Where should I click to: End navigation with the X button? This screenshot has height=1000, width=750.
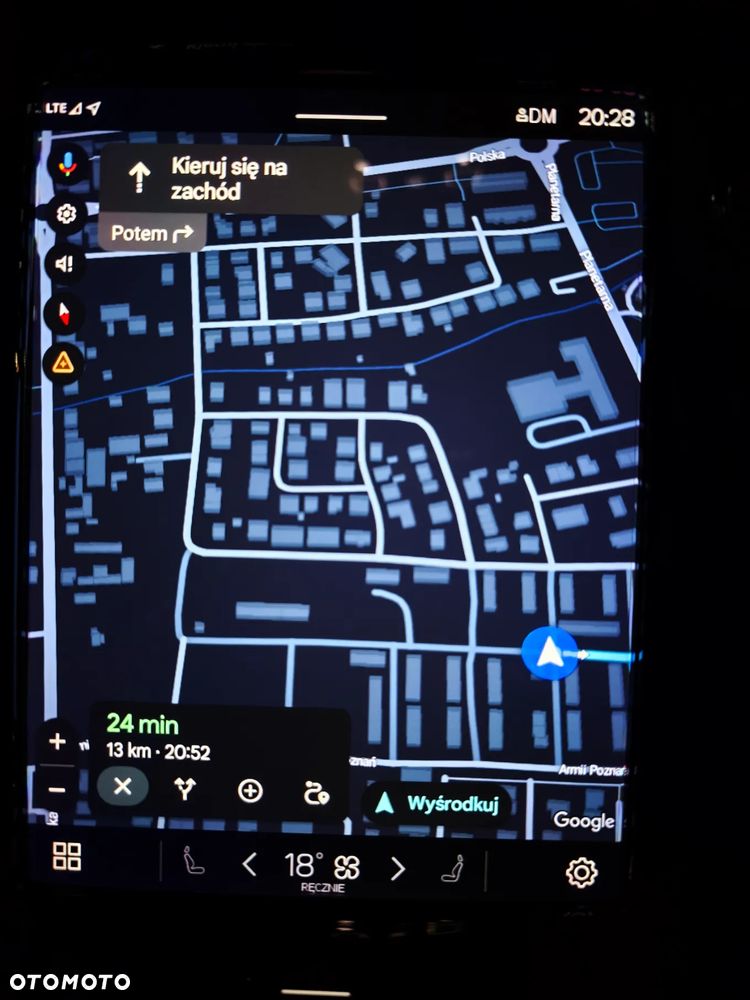(x=122, y=786)
